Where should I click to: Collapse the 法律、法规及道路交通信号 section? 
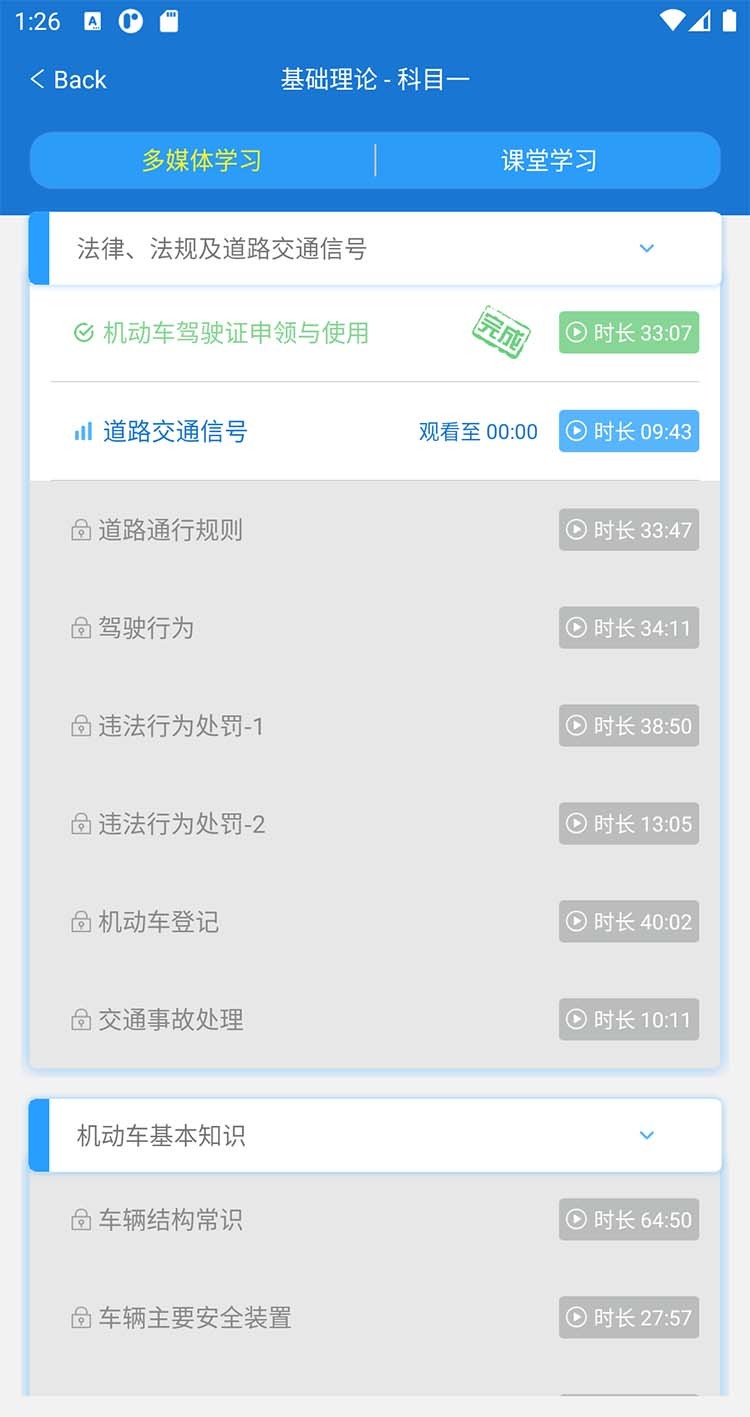coord(646,248)
